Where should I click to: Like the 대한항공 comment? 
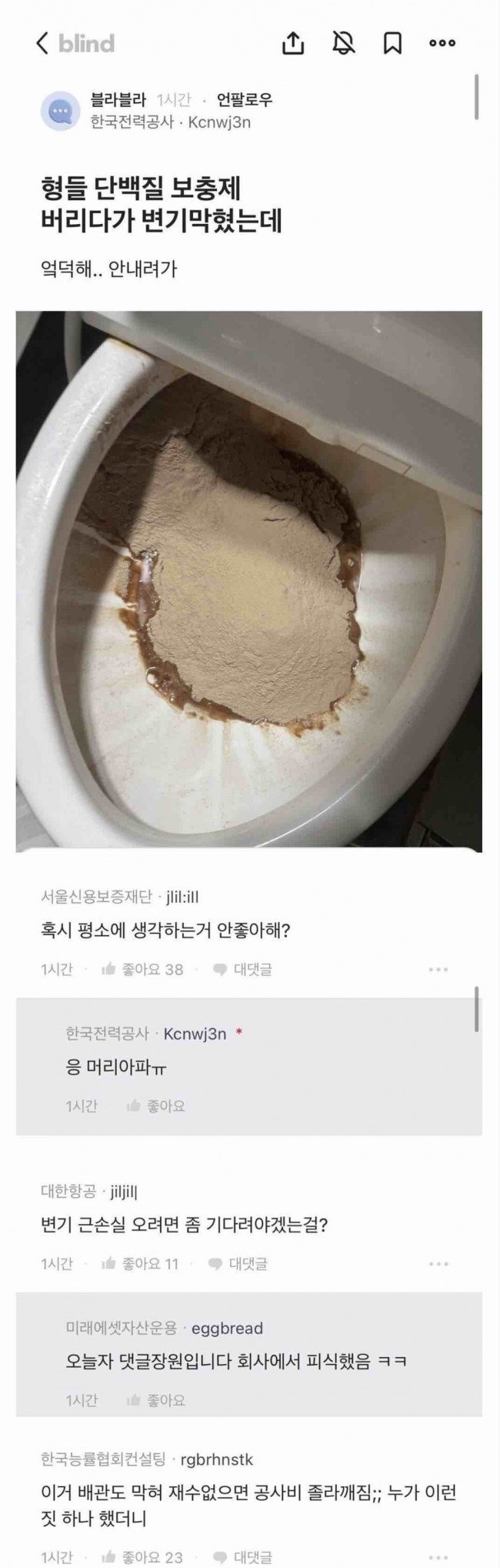pyautogui.click(x=139, y=1263)
